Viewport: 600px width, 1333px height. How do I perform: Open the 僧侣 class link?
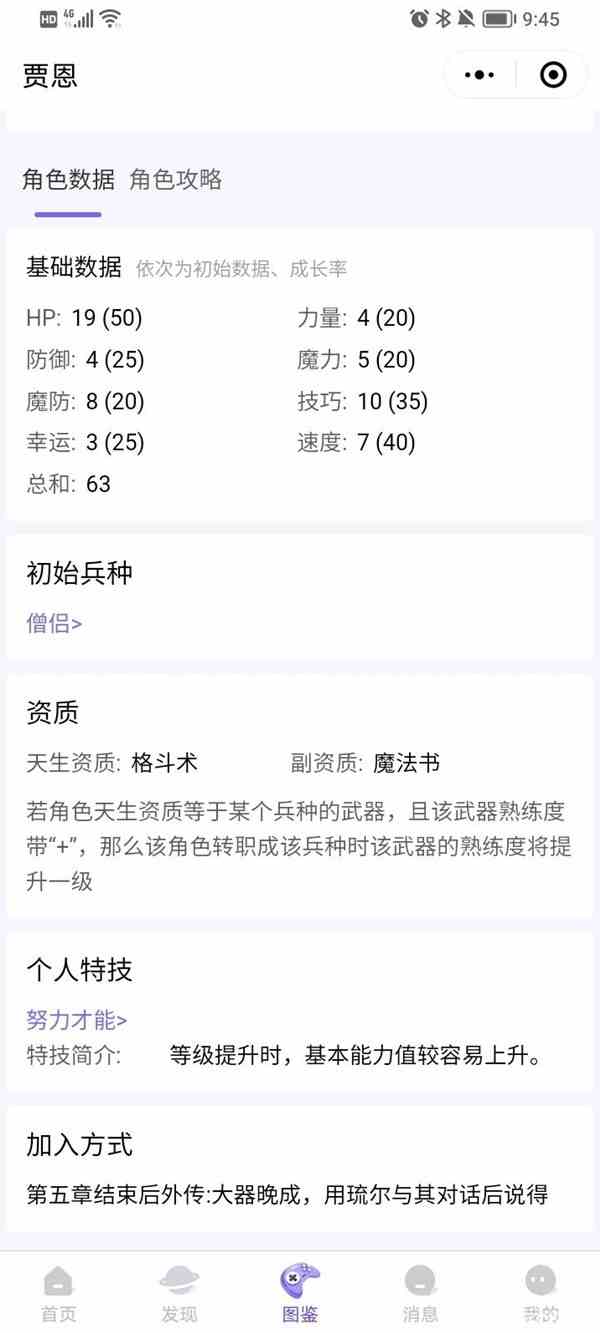54,623
